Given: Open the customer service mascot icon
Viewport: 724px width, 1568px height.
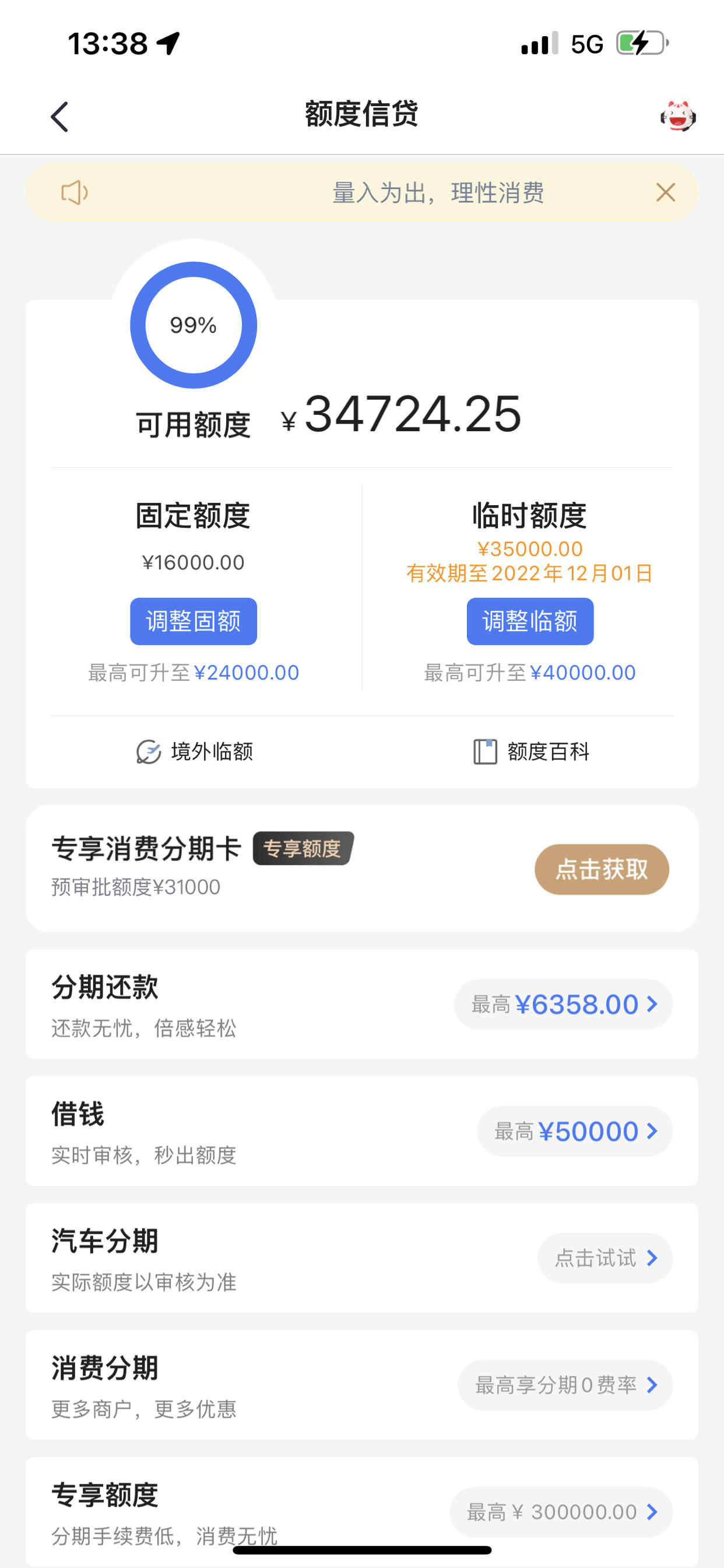Looking at the screenshot, I should point(679,116).
